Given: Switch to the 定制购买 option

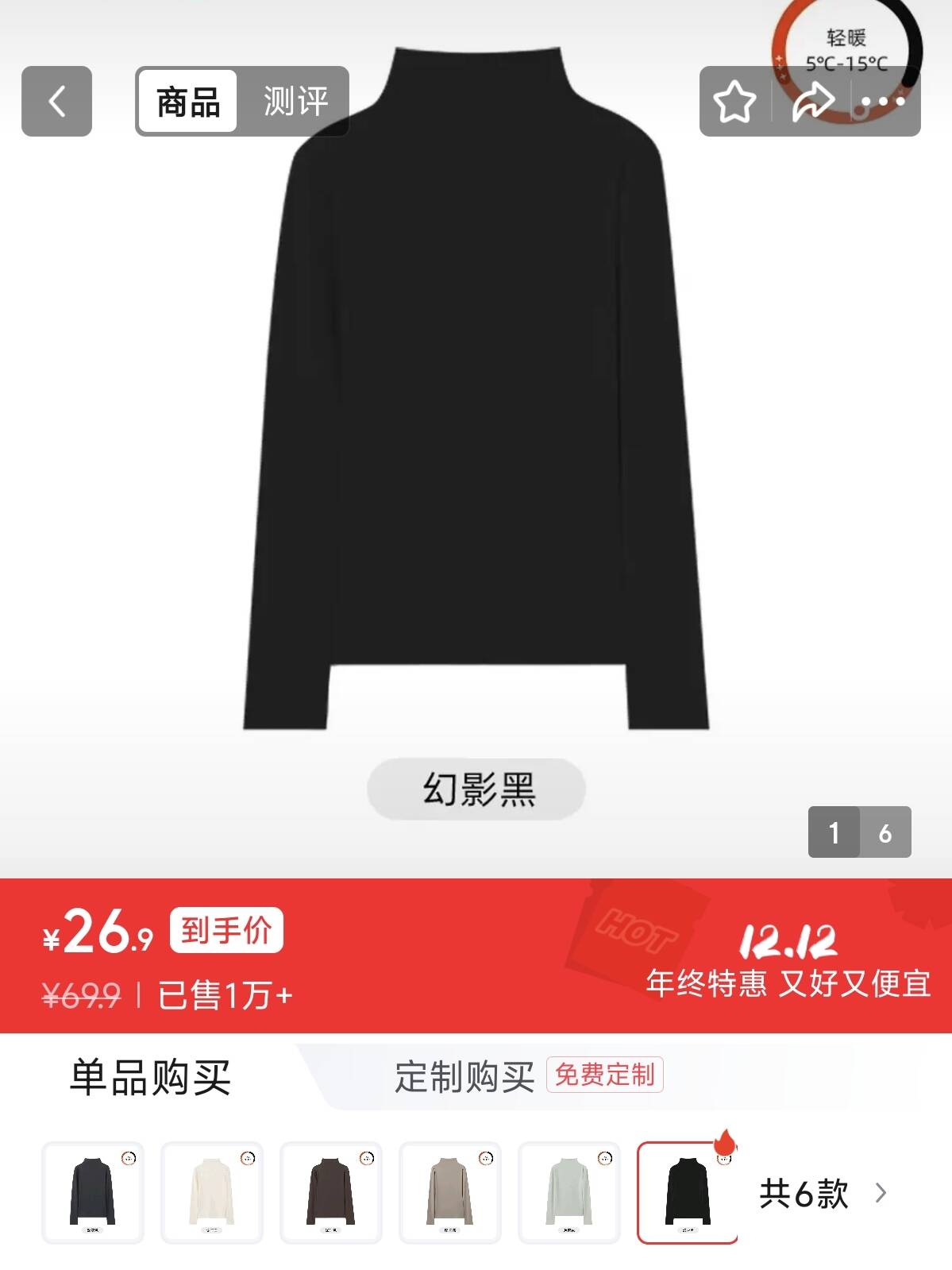Looking at the screenshot, I should (465, 1078).
